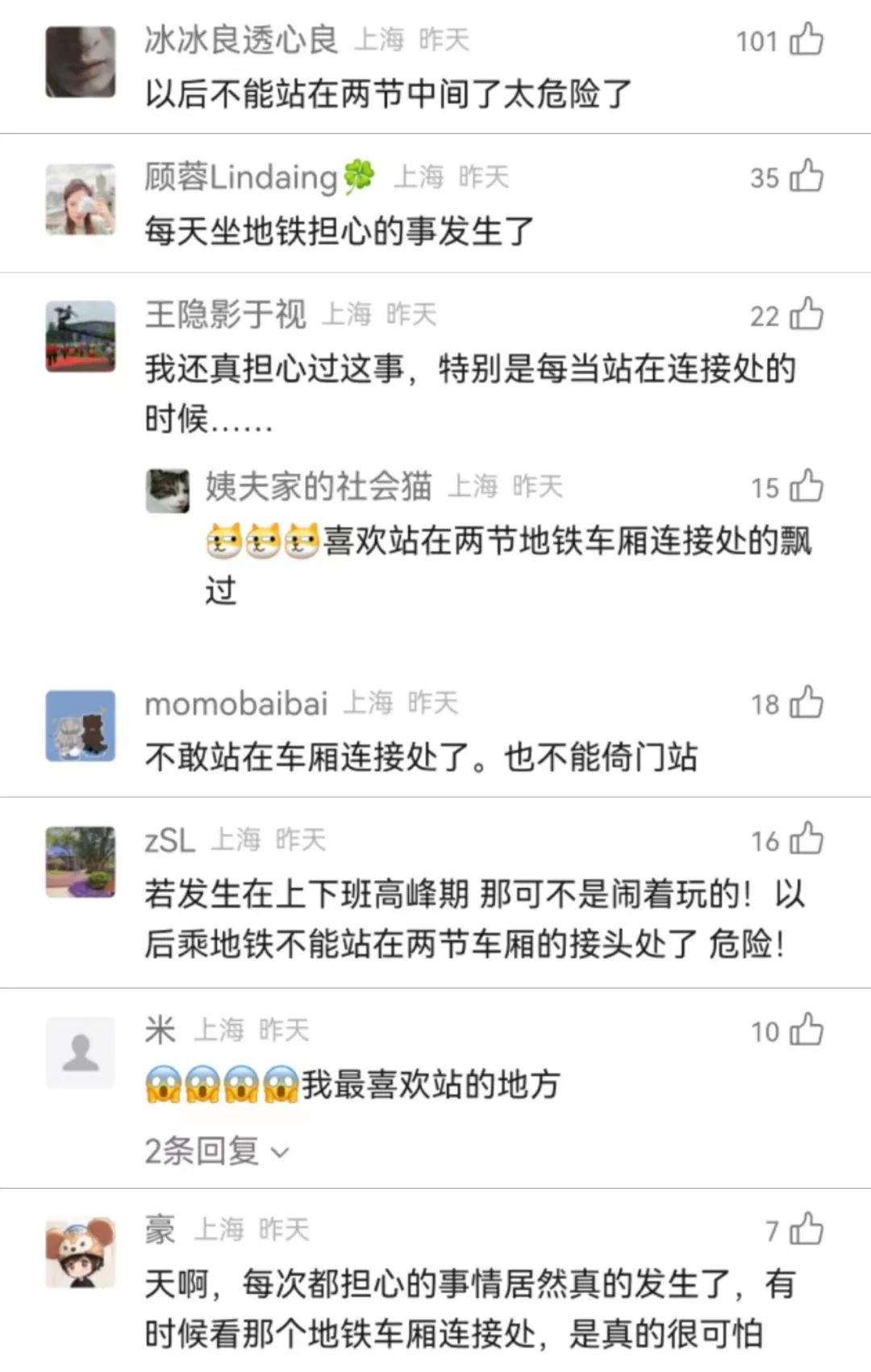
Task: Open 顾蓉Lindaing's profile avatar
Action: pos(80,199)
